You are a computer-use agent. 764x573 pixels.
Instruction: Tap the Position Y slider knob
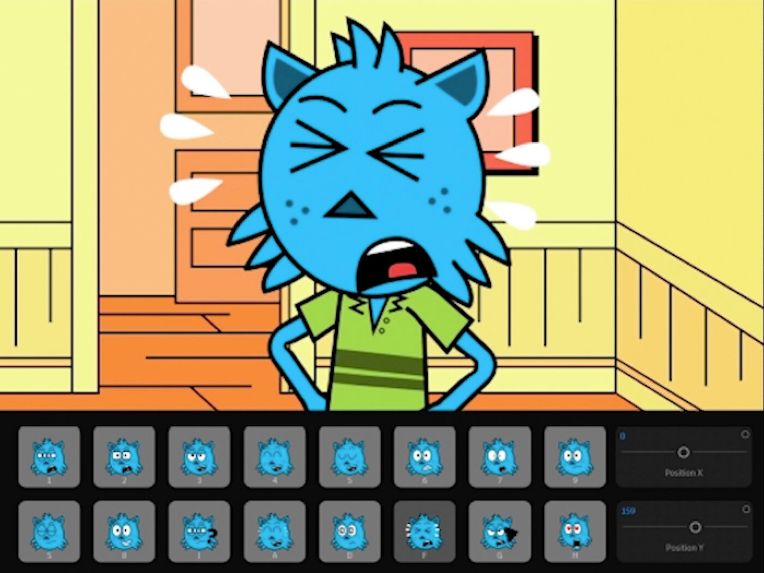(x=695, y=527)
